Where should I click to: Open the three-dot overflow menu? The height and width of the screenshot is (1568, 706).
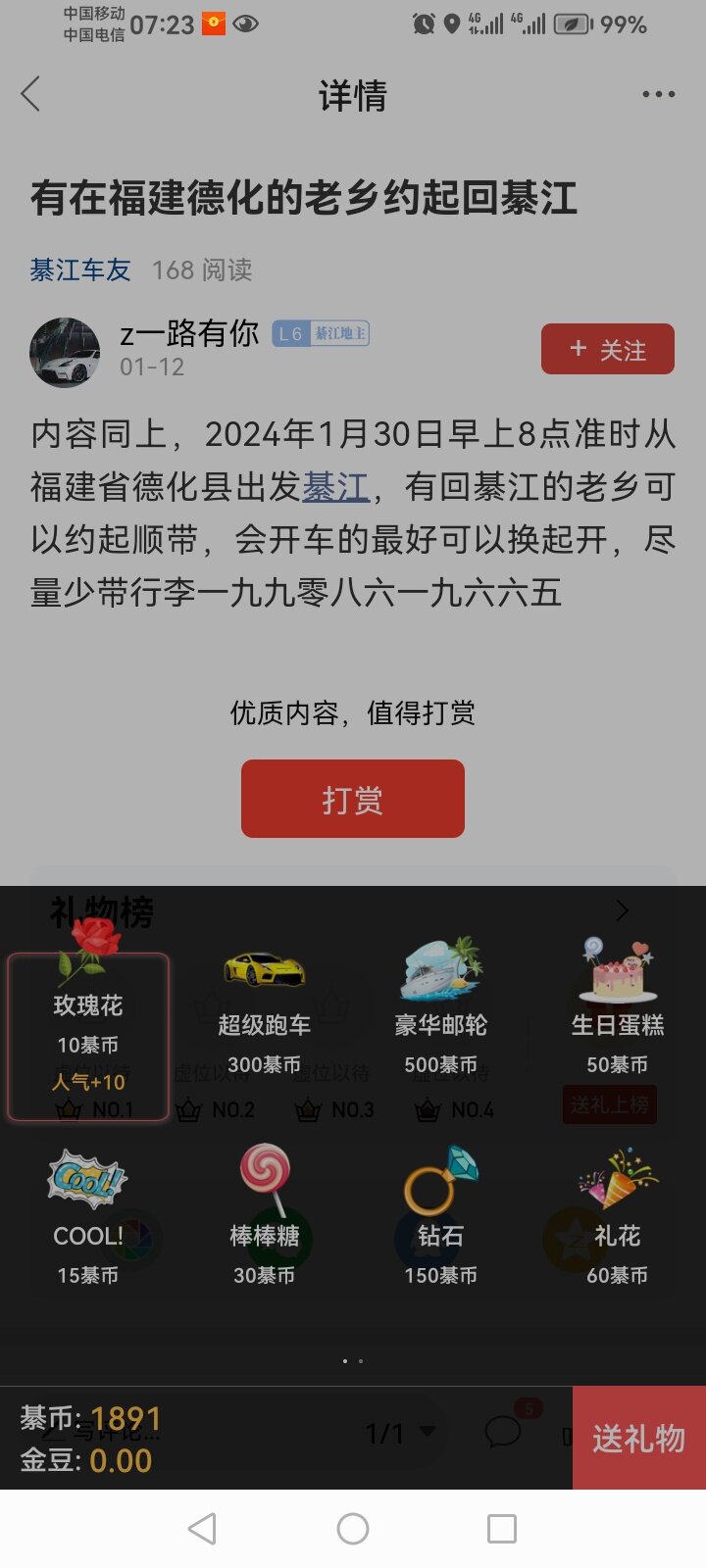(x=658, y=94)
